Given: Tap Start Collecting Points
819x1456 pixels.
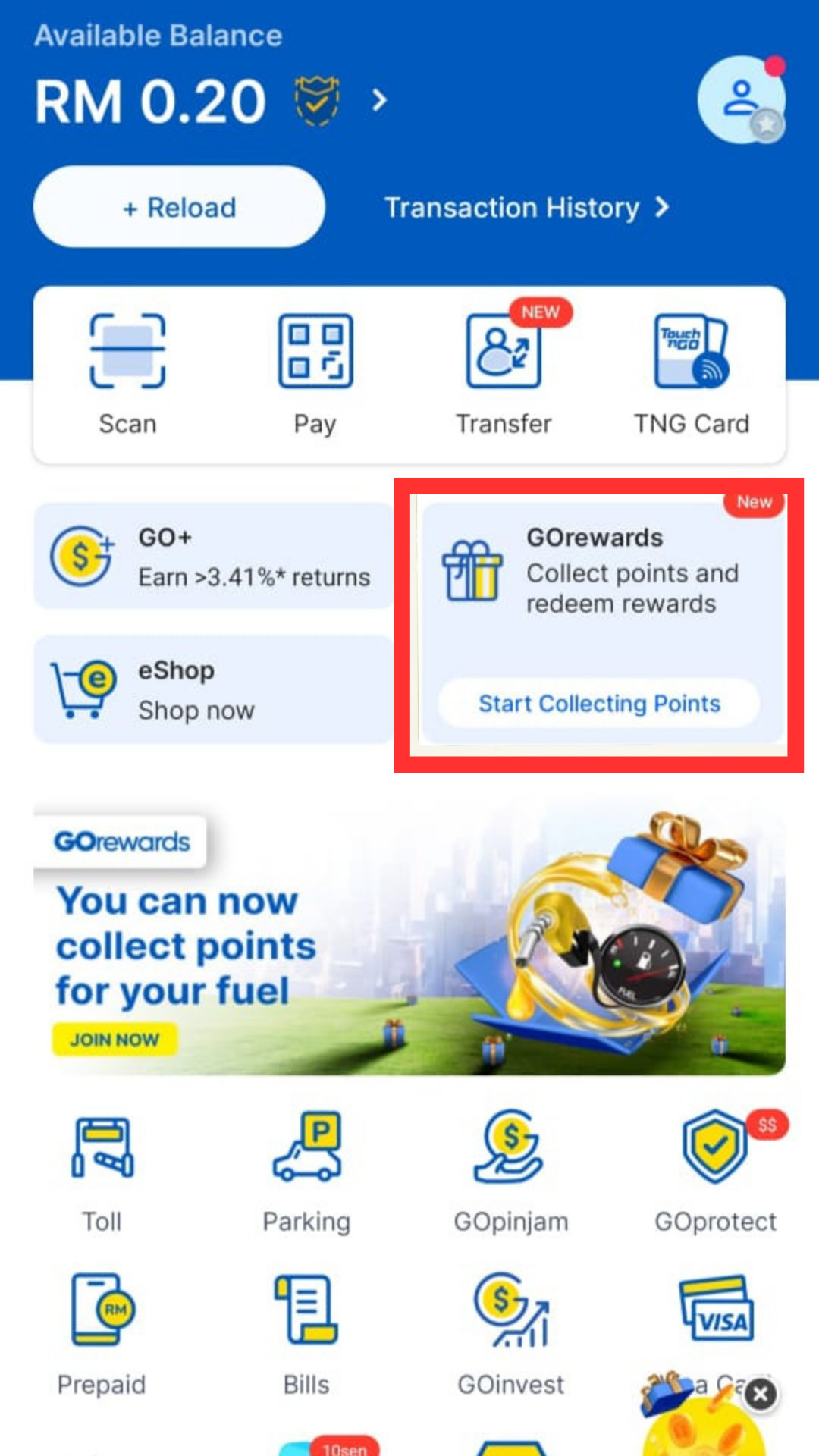Looking at the screenshot, I should (599, 704).
